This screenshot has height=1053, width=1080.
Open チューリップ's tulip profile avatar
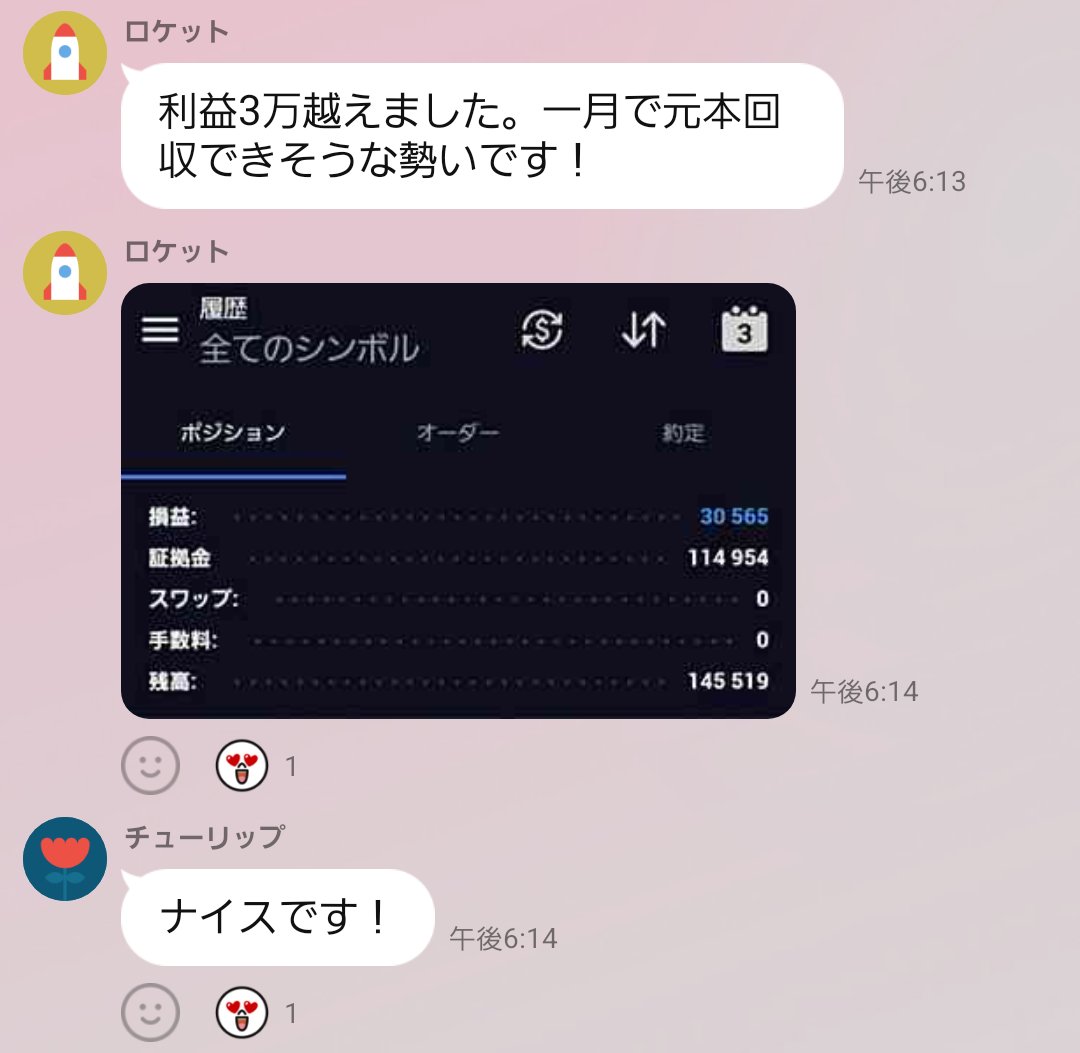point(65,859)
